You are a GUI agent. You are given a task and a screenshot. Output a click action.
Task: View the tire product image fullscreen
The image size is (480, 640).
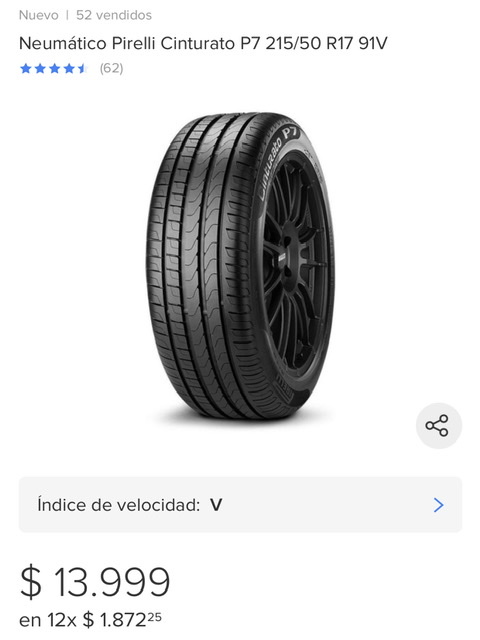240,266
